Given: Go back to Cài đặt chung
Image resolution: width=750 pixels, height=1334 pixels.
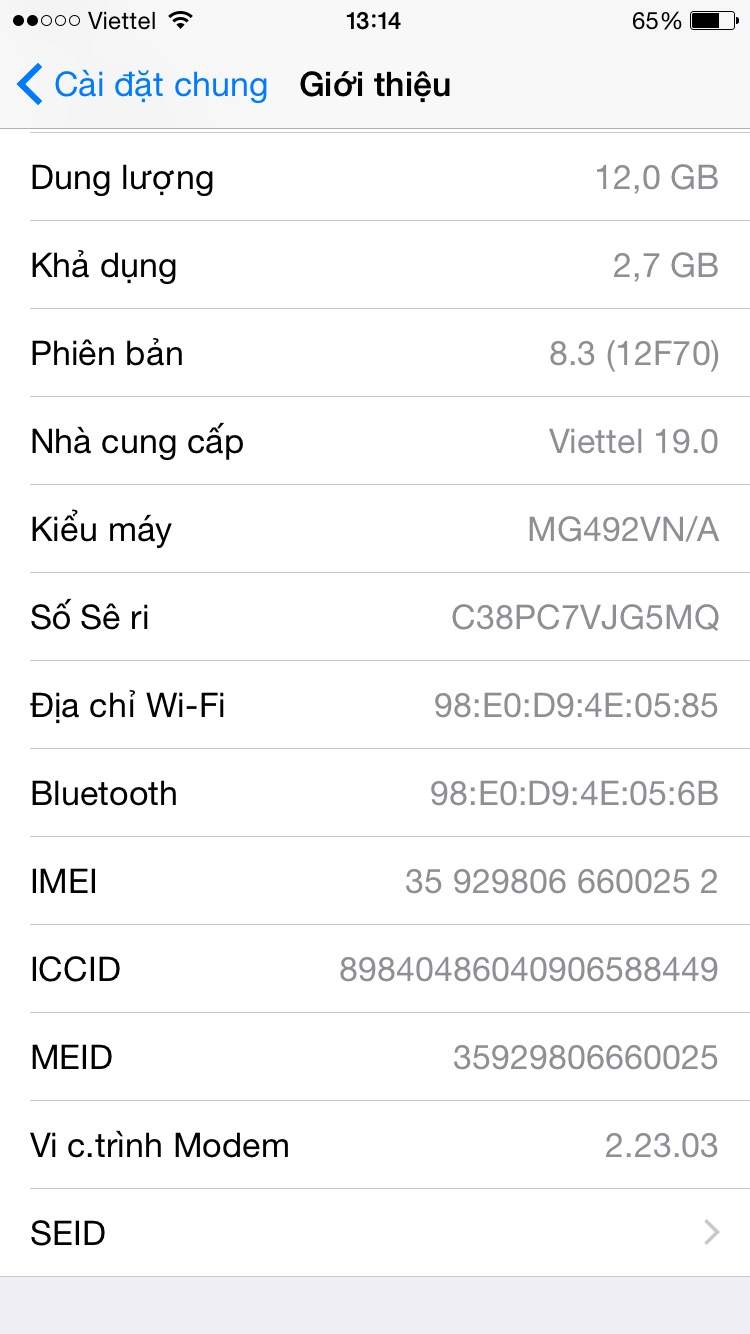Looking at the screenshot, I should (x=142, y=85).
